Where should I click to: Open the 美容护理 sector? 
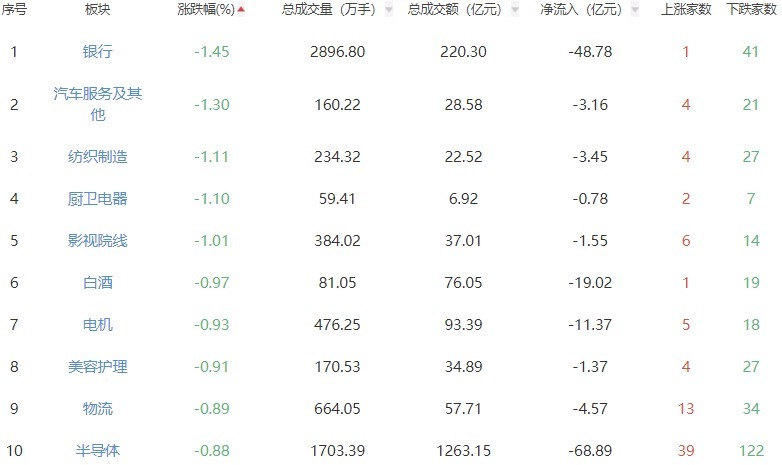98,366
